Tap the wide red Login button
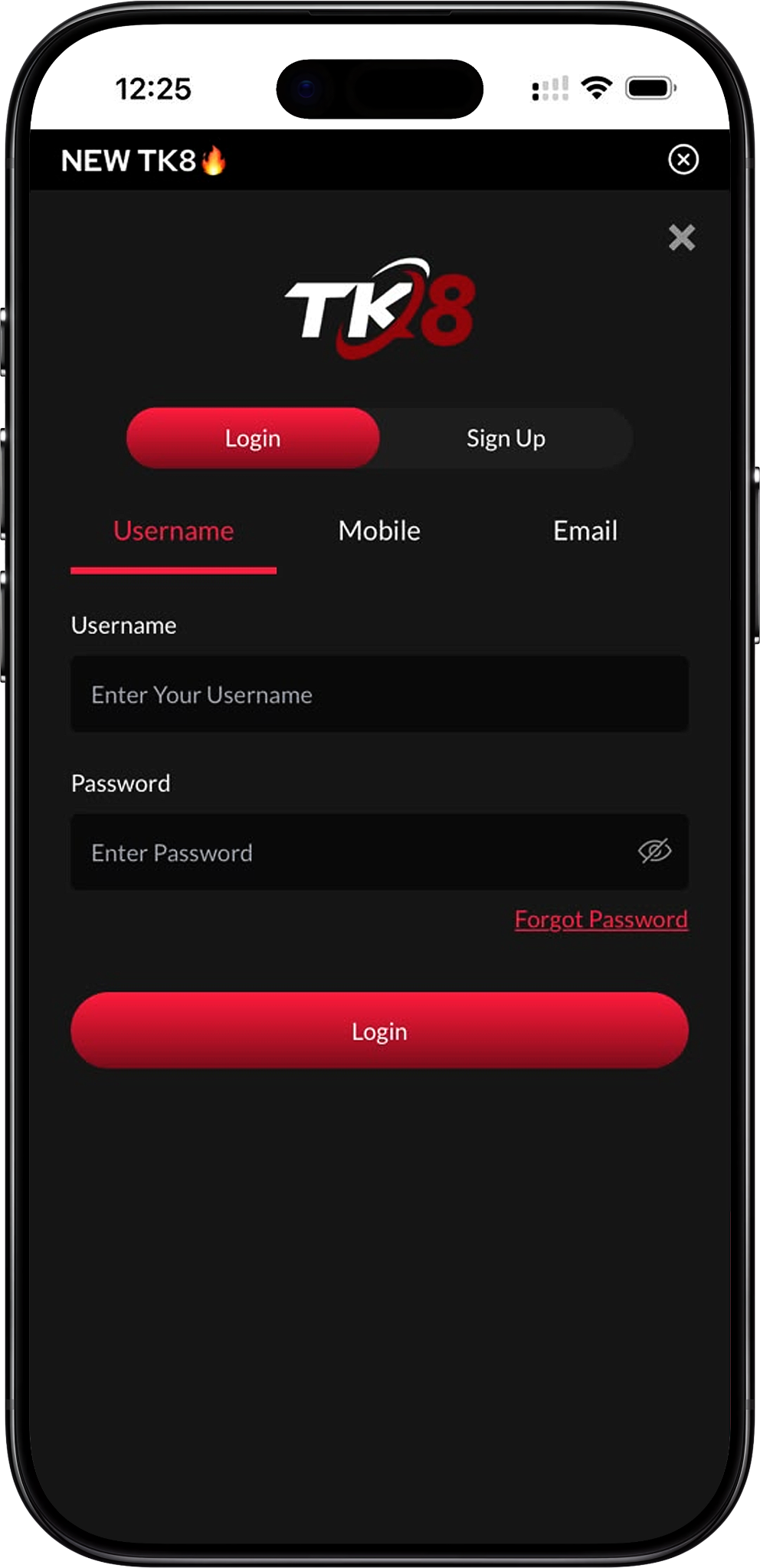The height and width of the screenshot is (1568, 760). (x=379, y=1031)
